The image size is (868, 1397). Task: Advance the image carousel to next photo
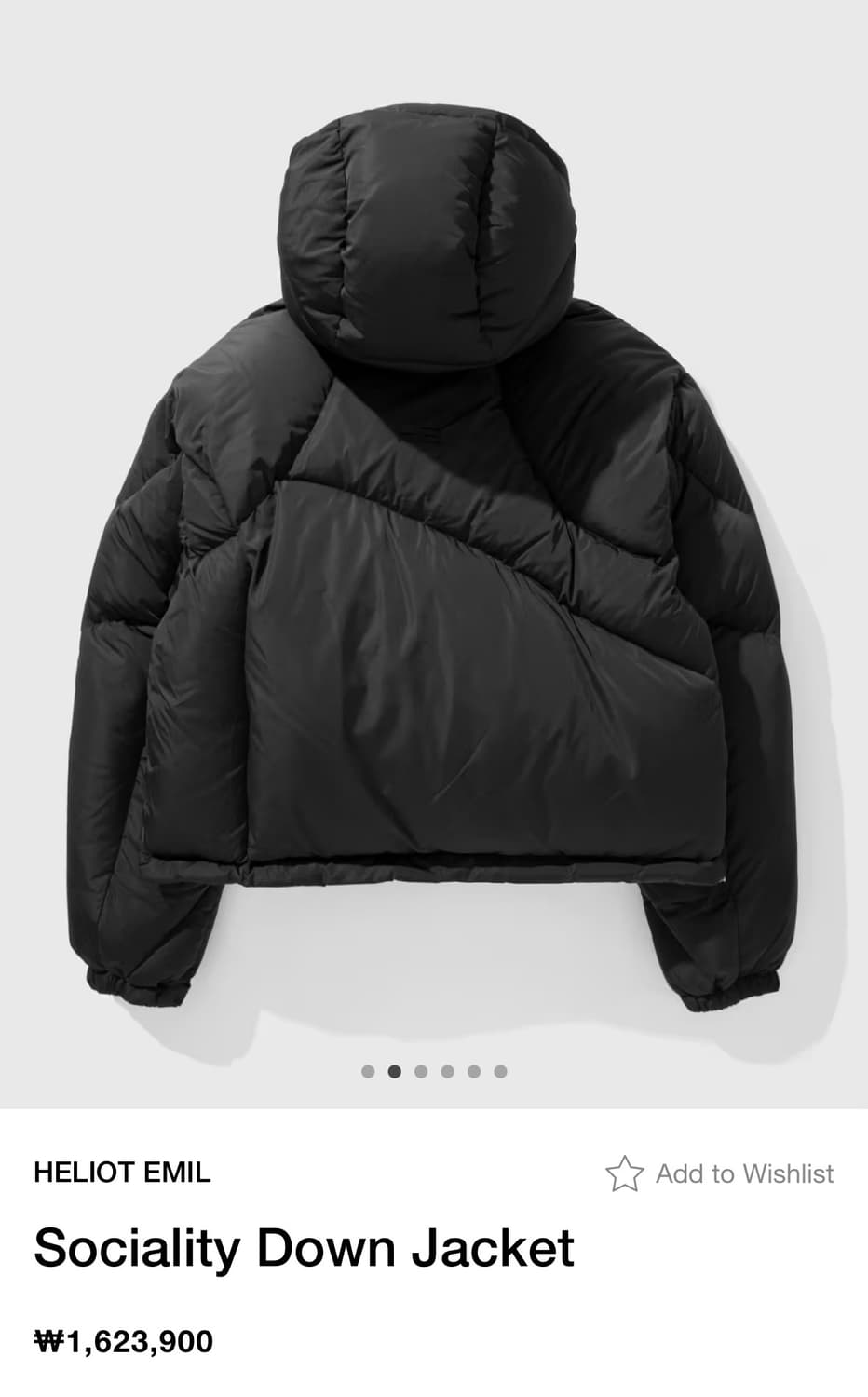pos(421,1071)
